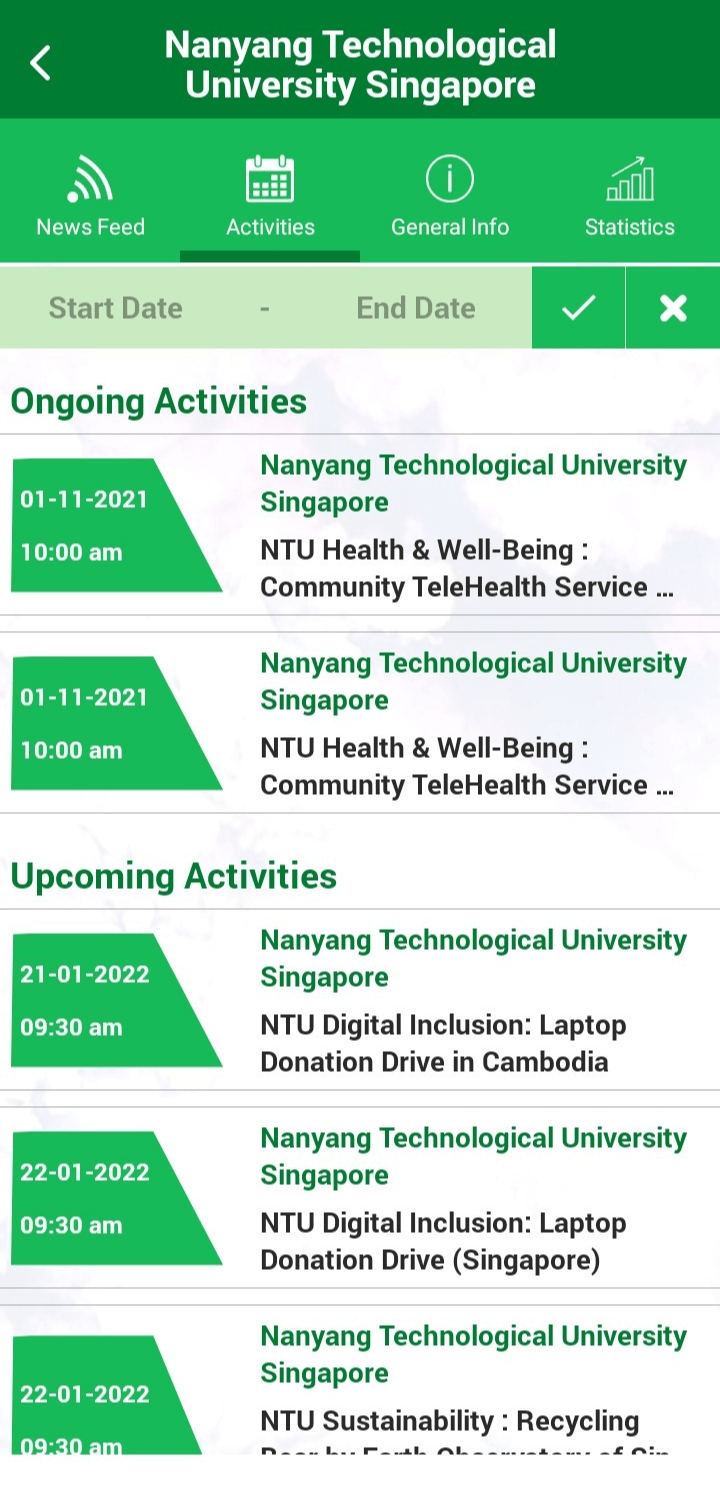Open the Start Date picker
Screen dimensions: 720x1485
115,307
